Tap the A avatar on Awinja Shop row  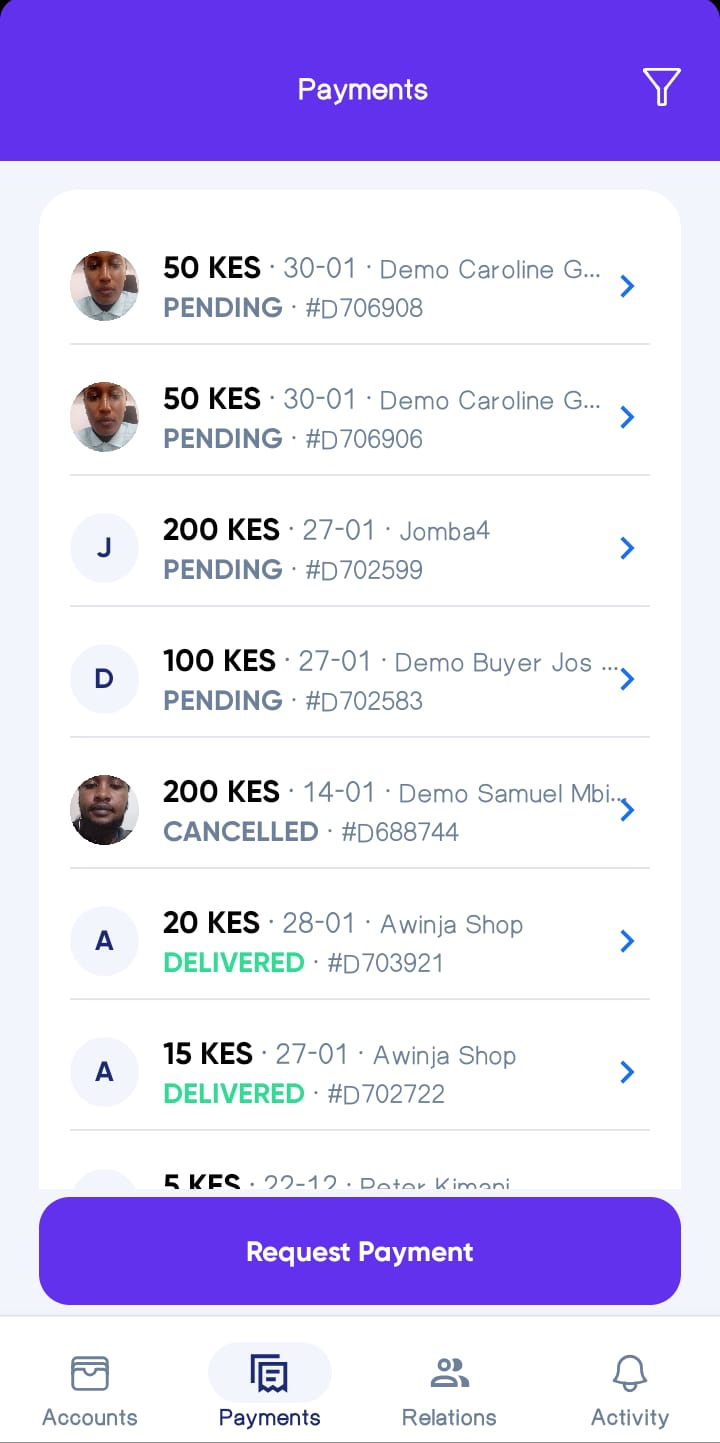click(x=104, y=941)
